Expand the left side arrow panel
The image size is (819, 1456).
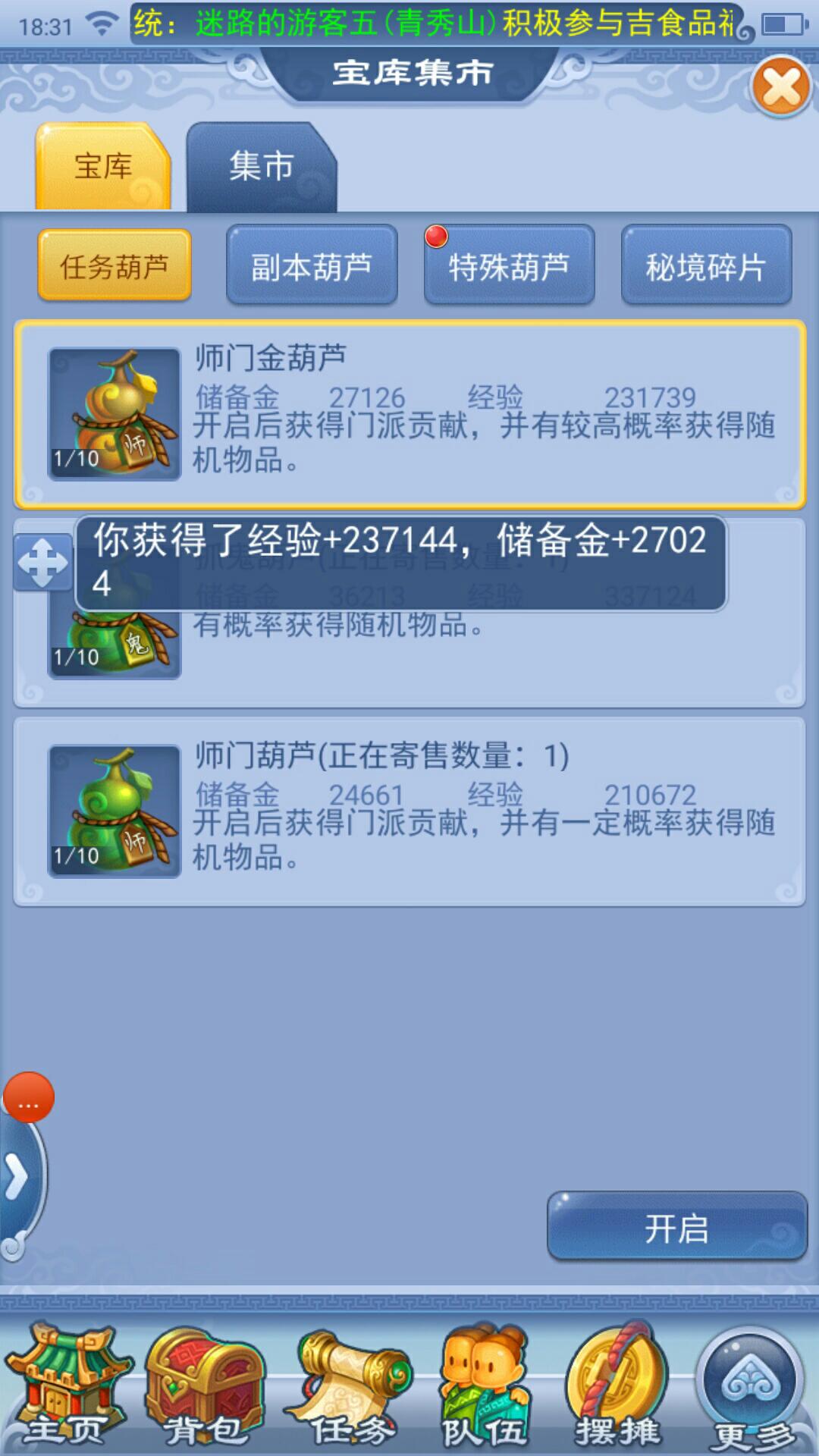click(x=17, y=1178)
